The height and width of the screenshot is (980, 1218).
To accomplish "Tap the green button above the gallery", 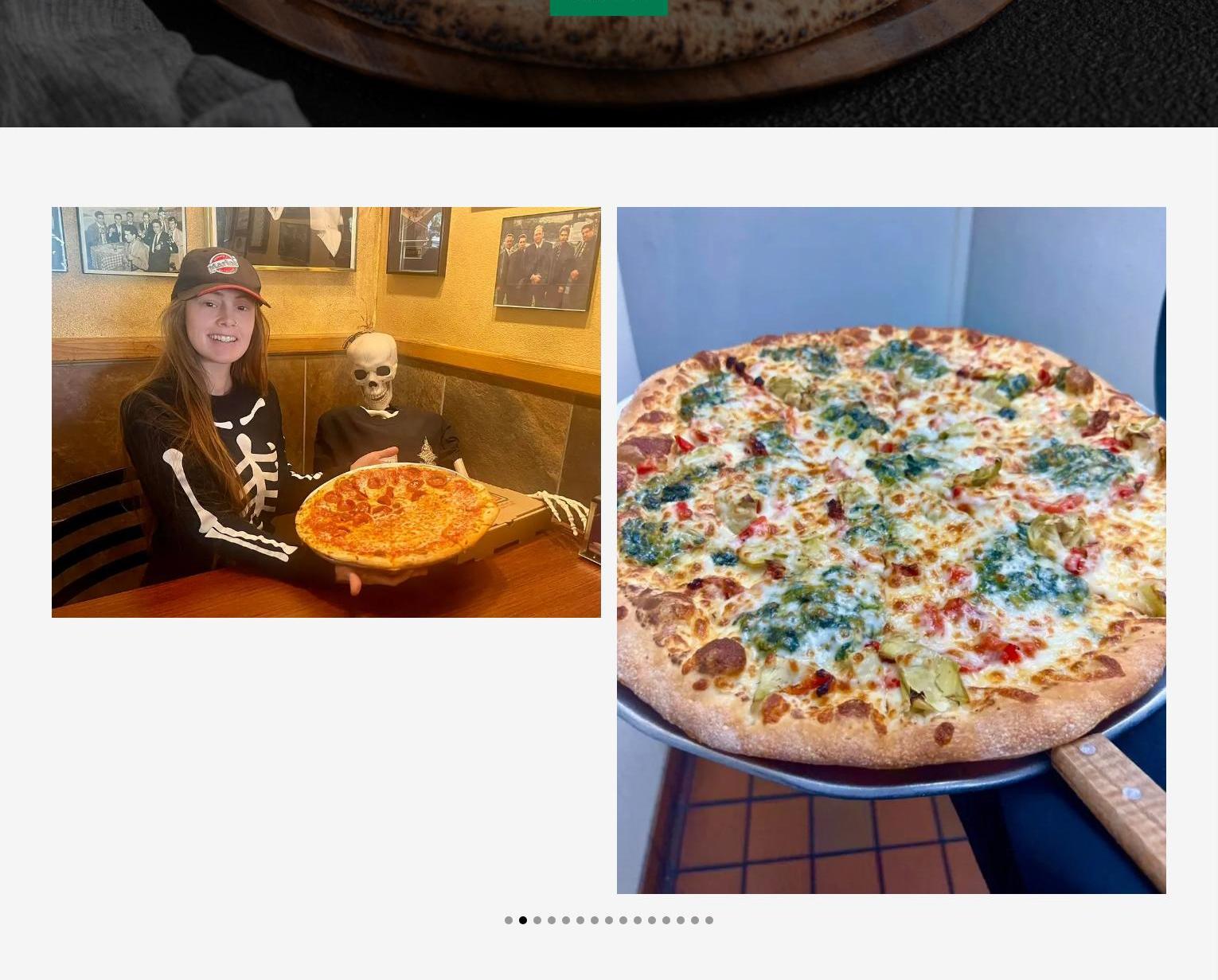I will click(x=608, y=7).
